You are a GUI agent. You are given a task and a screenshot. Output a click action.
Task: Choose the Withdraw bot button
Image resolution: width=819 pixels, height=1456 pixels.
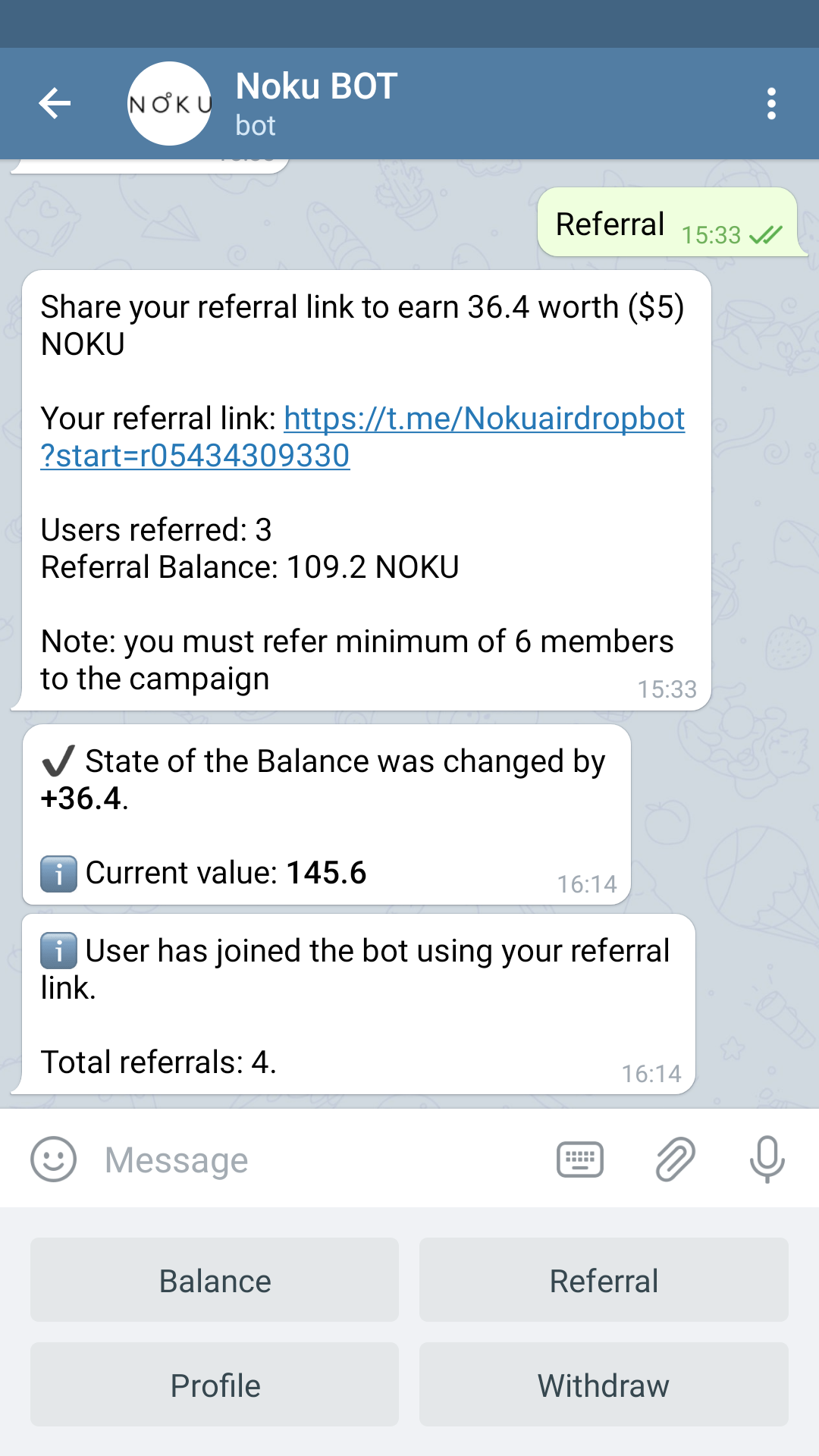[x=604, y=1385]
